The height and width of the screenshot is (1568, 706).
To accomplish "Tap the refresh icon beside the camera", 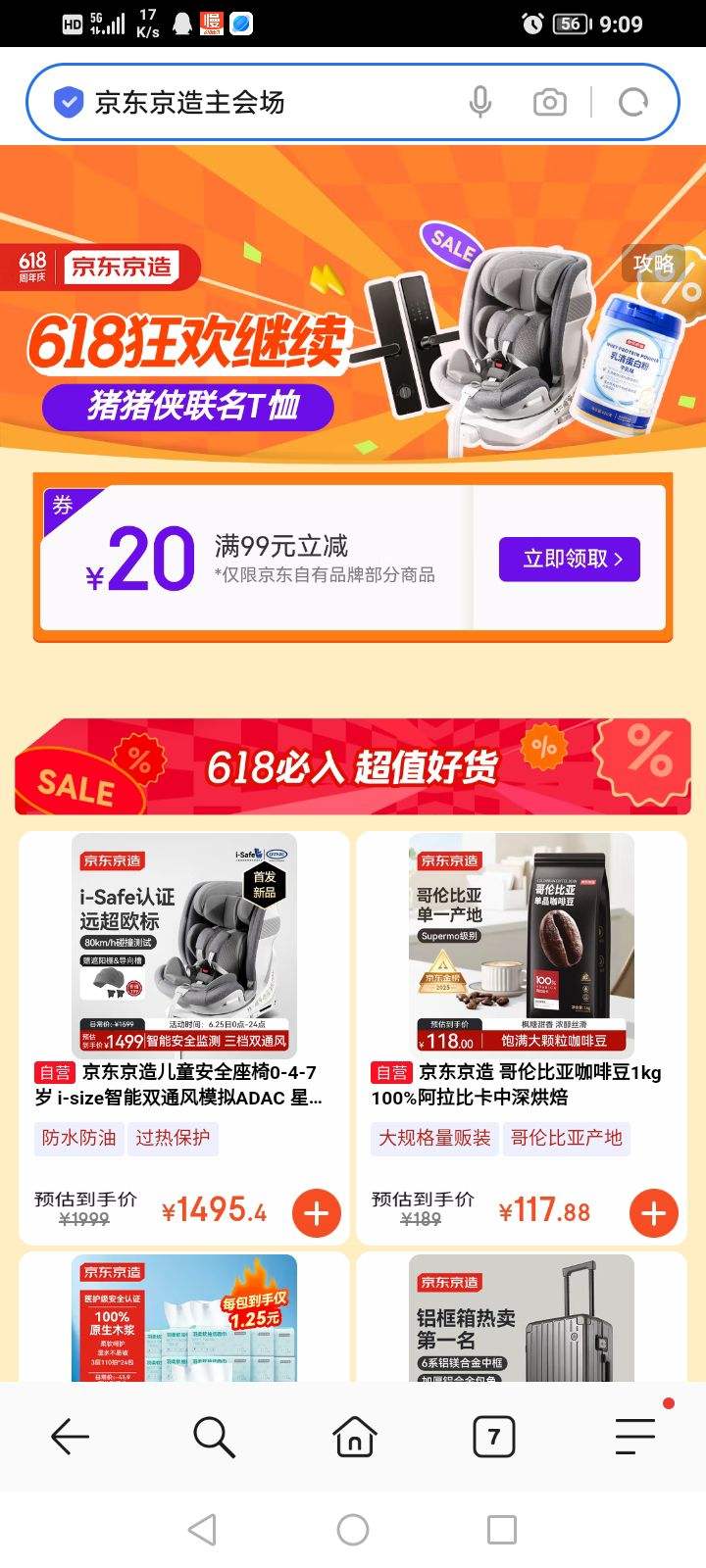I will 633,100.
